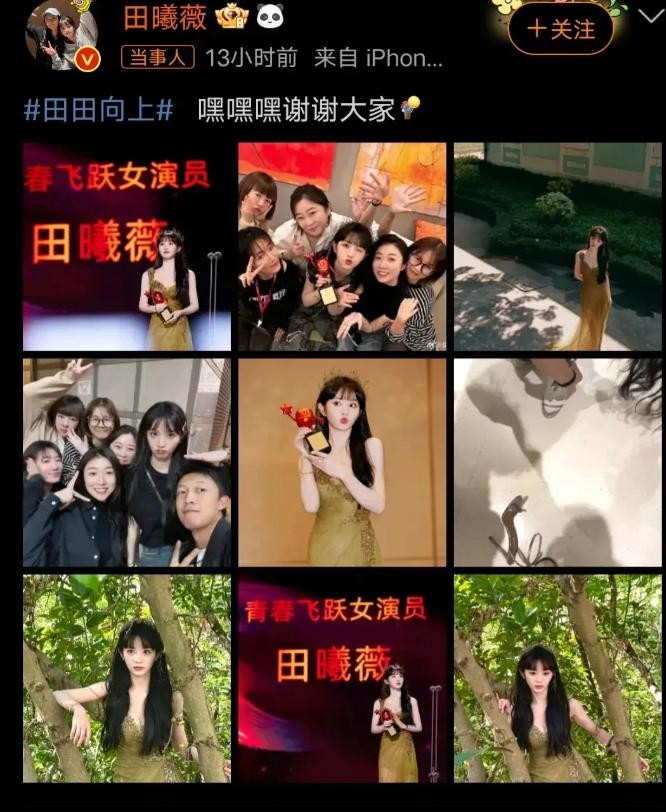Open the group selfie with the man in front

127,463
